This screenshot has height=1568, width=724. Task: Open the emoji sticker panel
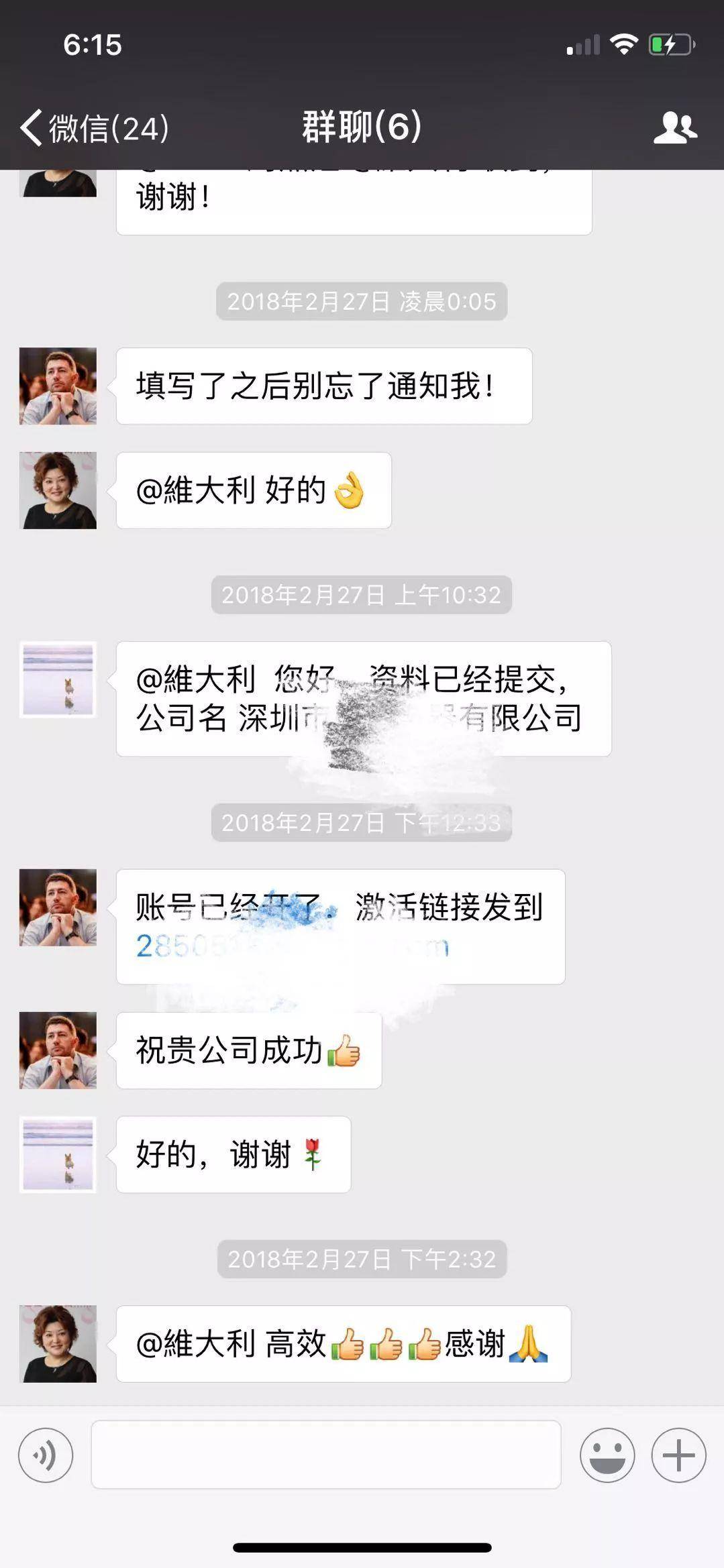(x=607, y=1455)
